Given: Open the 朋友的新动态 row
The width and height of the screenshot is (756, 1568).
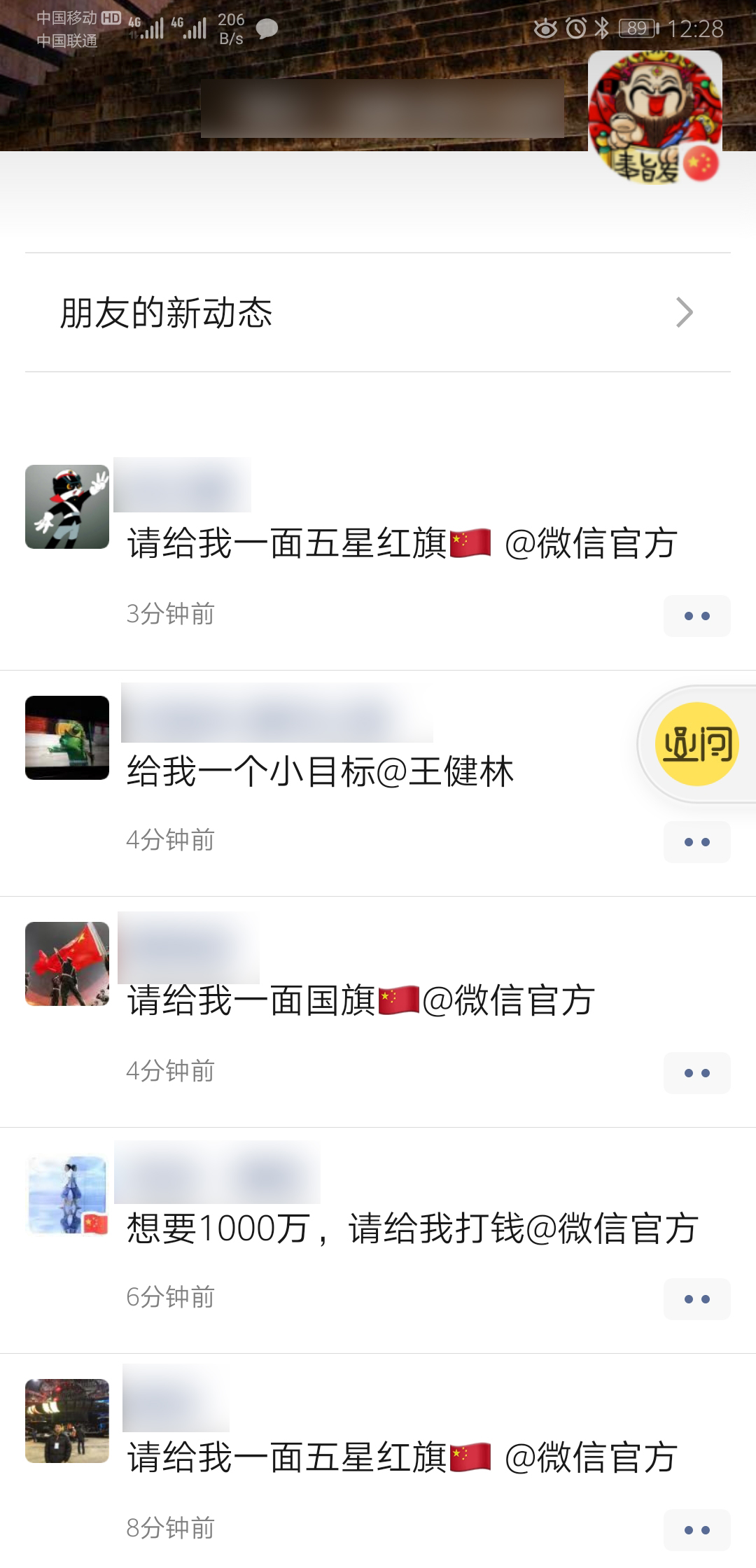Looking at the screenshot, I should (378, 312).
